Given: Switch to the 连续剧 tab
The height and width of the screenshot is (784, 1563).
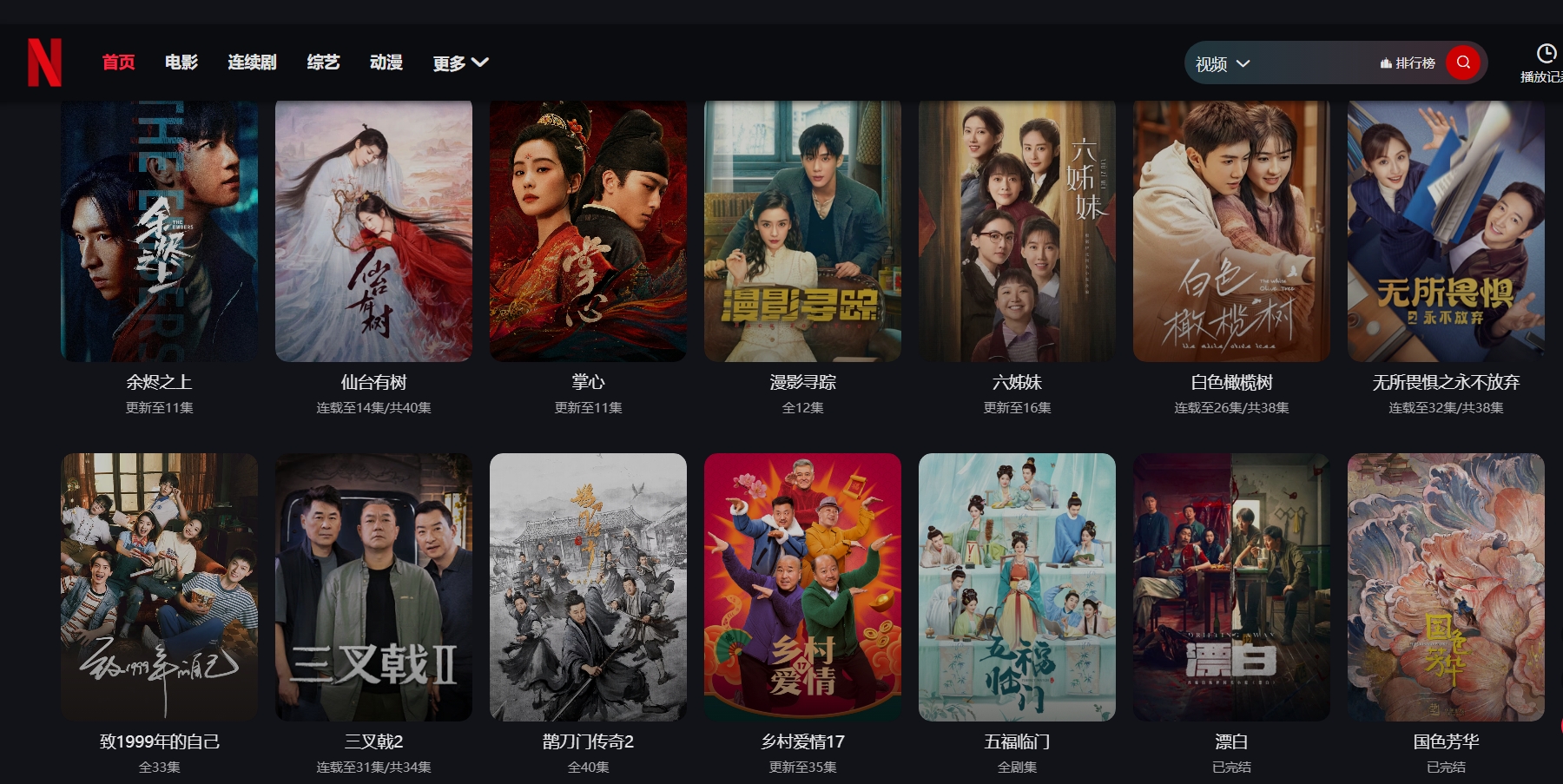Looking at the screenshot, I should click(252, 63).
